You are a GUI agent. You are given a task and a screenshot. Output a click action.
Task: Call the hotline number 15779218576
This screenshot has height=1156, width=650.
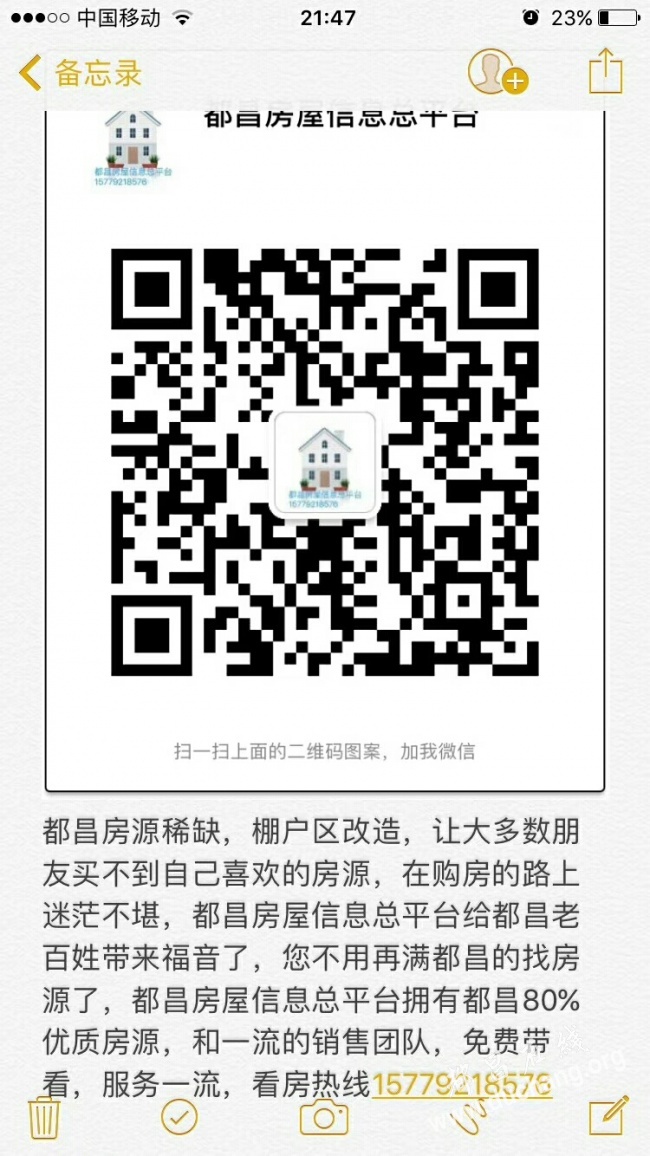pyautogui.click(x=462, y=1084)
